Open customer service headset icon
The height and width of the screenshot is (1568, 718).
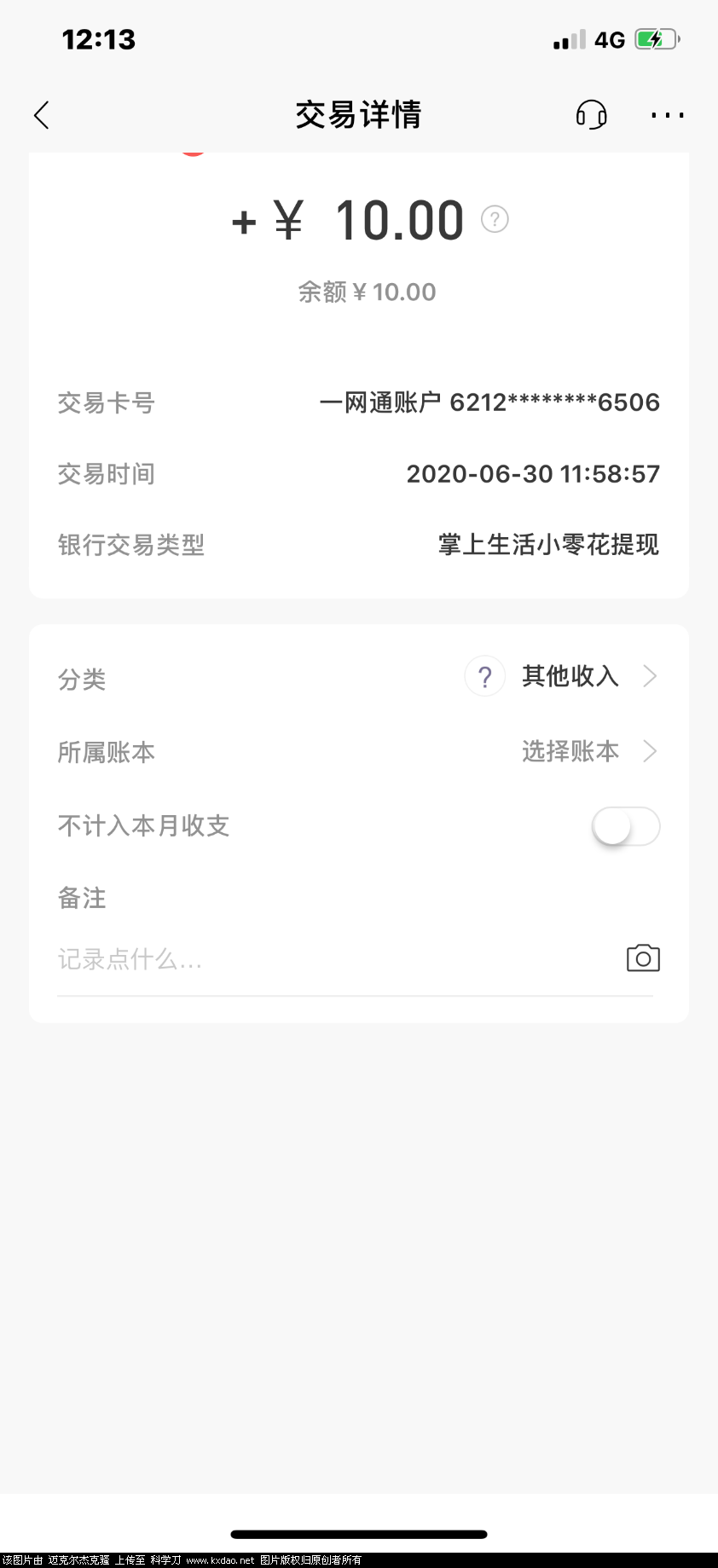click(591, 114)
